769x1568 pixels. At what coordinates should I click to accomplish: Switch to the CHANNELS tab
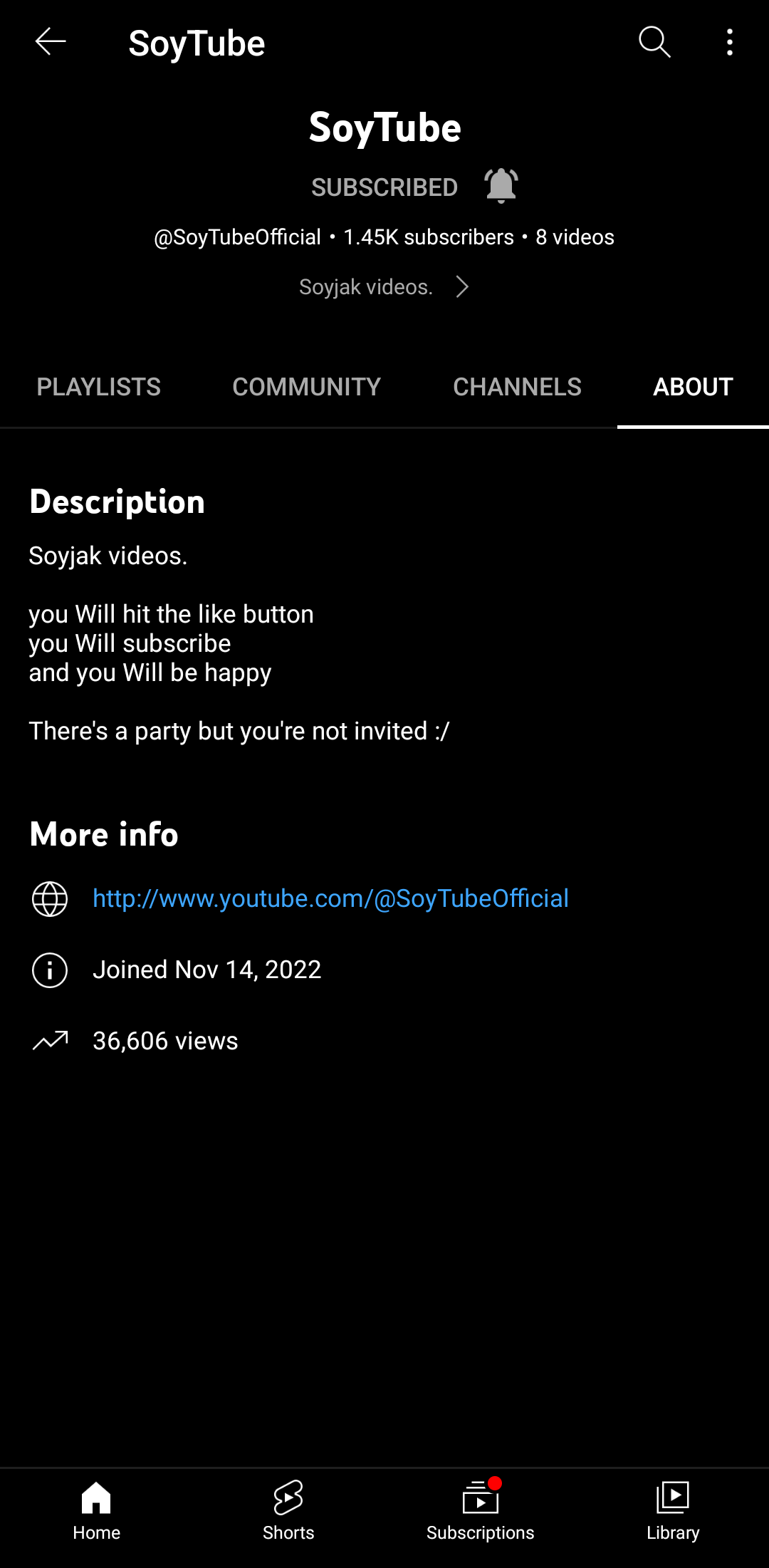(518, 387)
